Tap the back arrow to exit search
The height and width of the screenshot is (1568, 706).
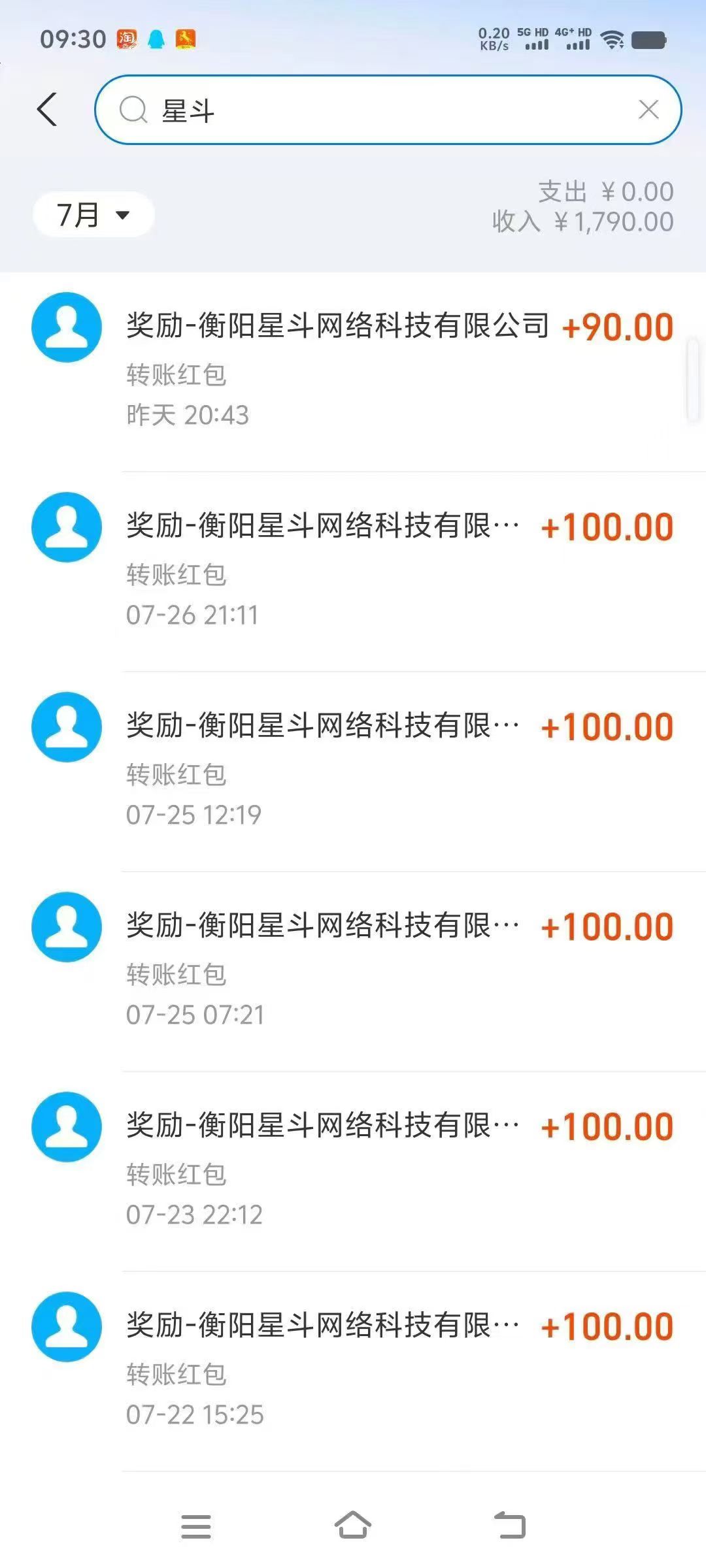(46, 108)
